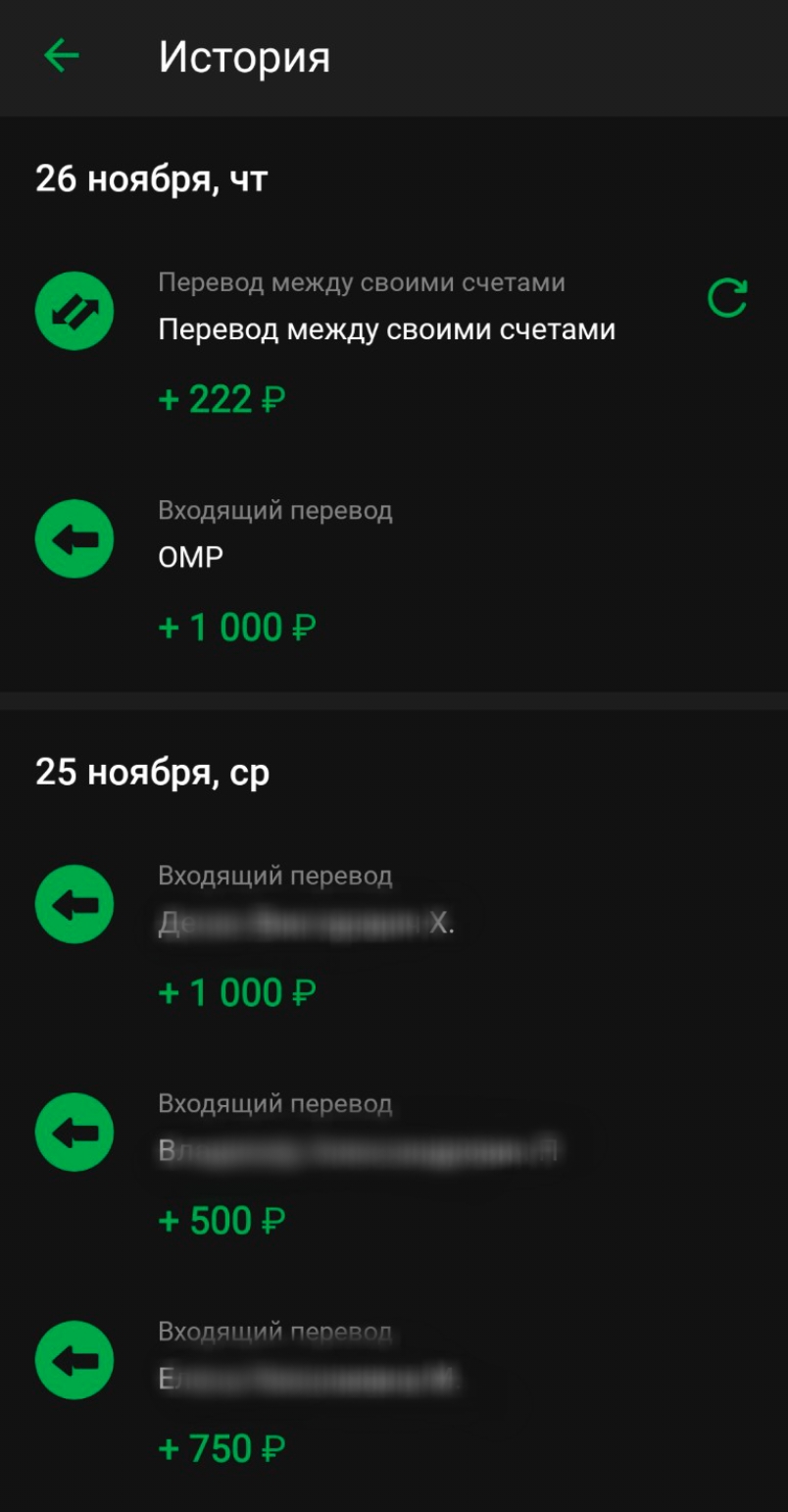The height and width of the screenshot is (1512, 788).
Task: Click the green arrow icon on the 500 ₽ transfer
Action: [74, 1132]
